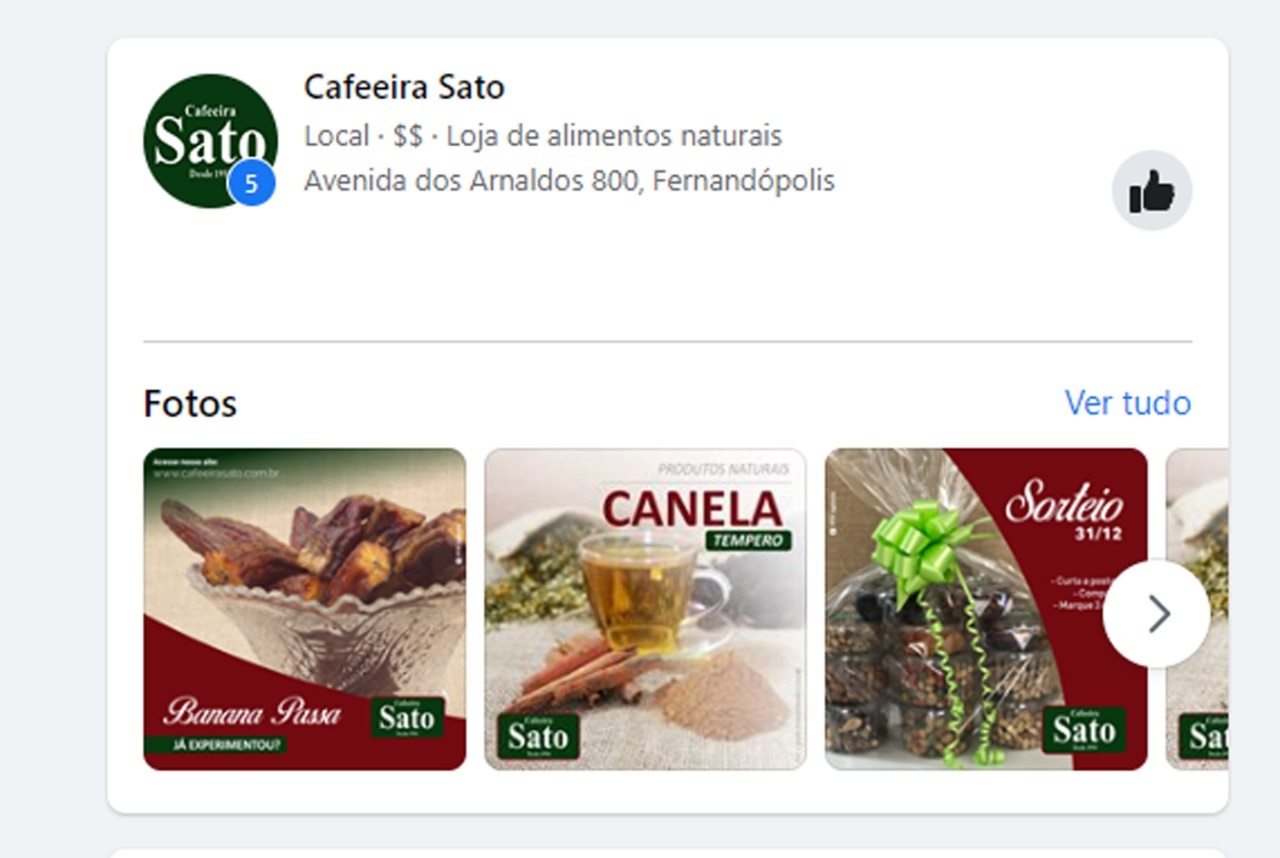Open Cafeeira Sato profile picture
Screen dimensions: 1280x858
(x=210, y=140)
